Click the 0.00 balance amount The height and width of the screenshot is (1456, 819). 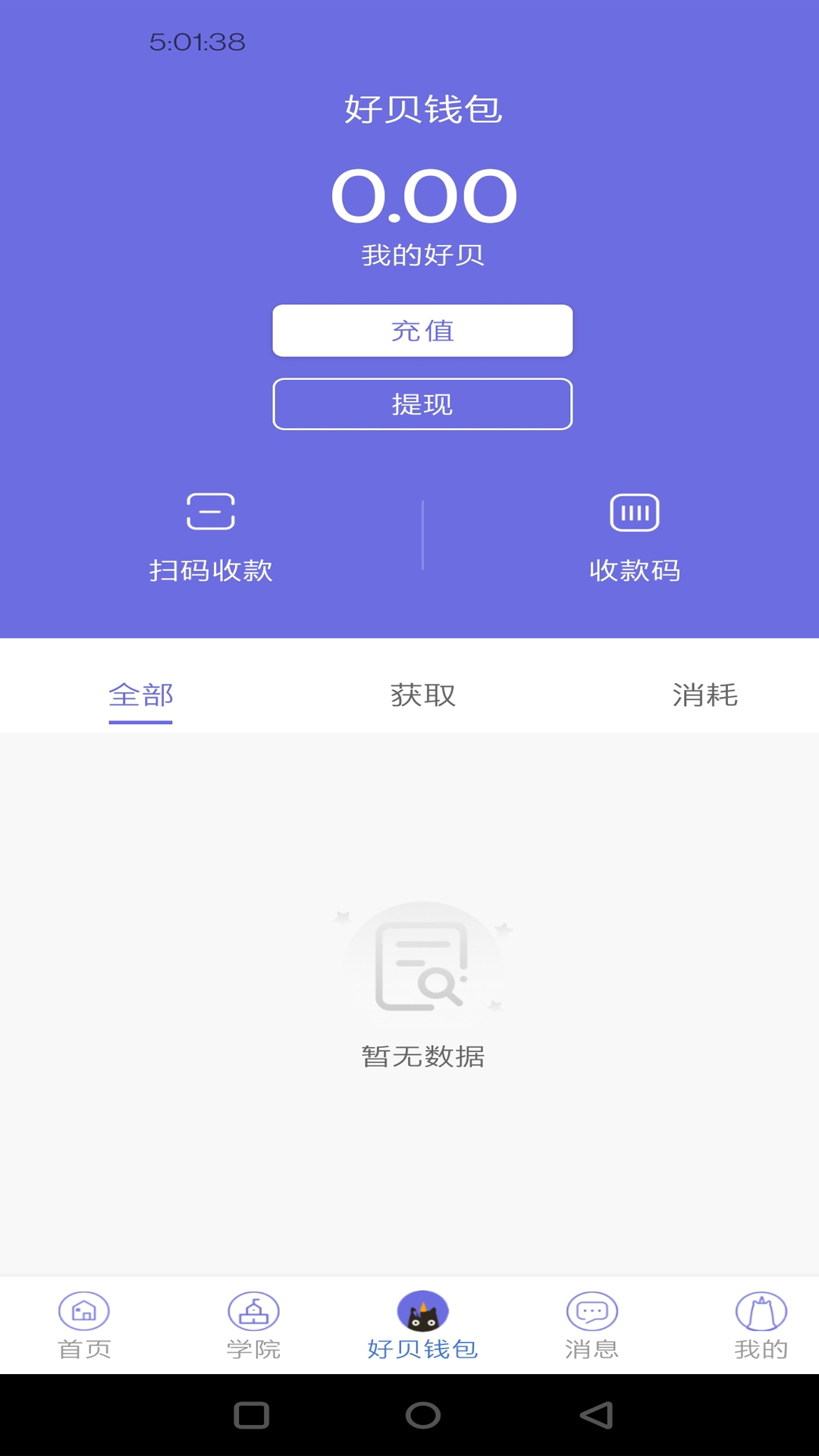coord(423,196)
